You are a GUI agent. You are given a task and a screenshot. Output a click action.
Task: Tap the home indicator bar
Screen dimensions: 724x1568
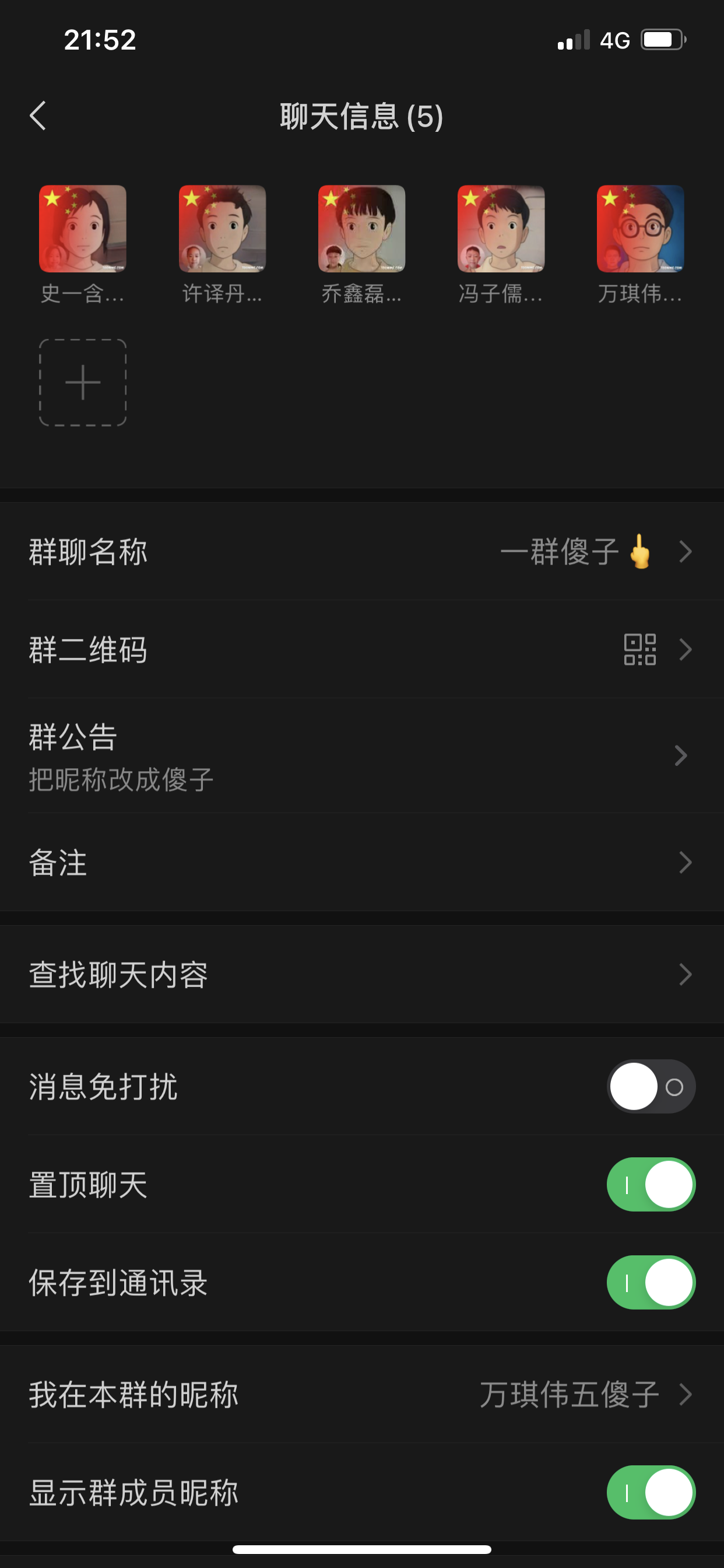pos(362,1550)
